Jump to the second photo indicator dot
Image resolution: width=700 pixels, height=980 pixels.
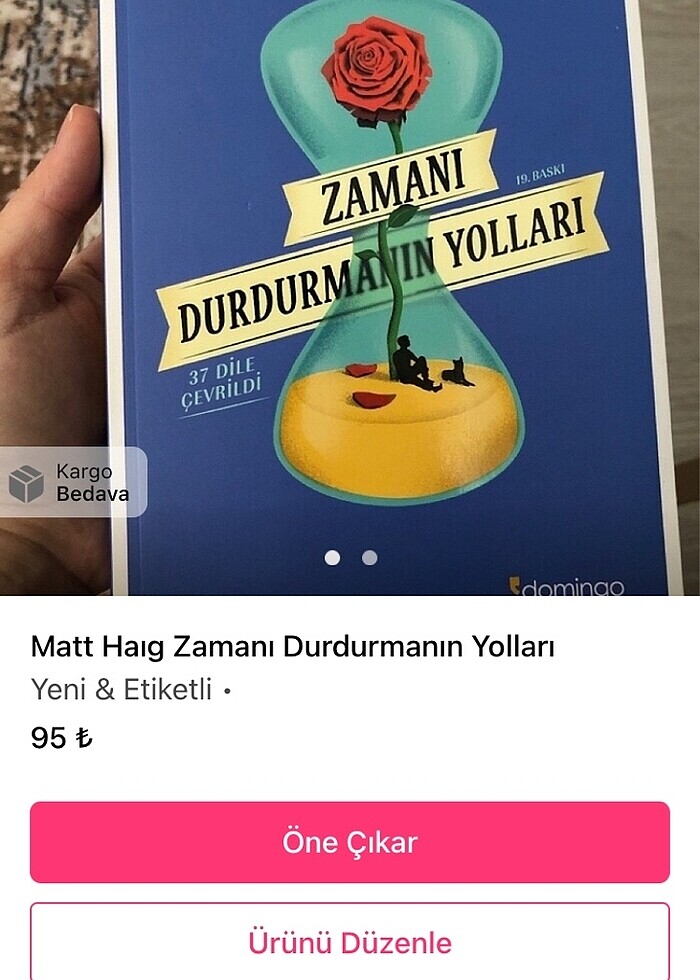[369, 558]
